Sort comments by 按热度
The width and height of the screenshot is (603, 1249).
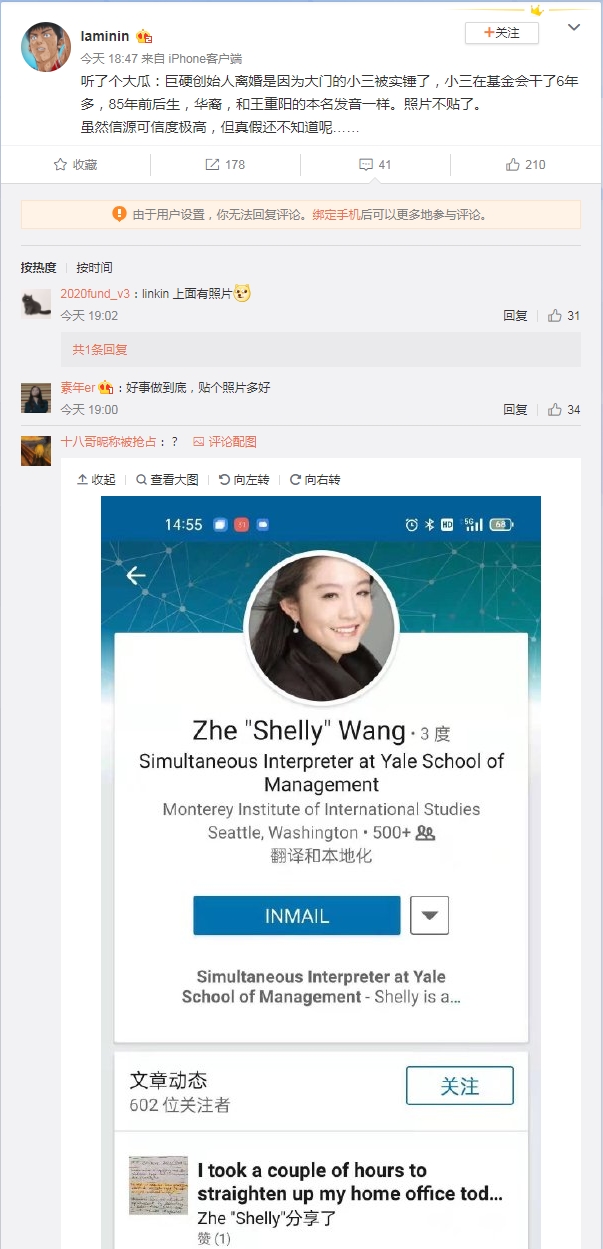[x=40, y=267]
